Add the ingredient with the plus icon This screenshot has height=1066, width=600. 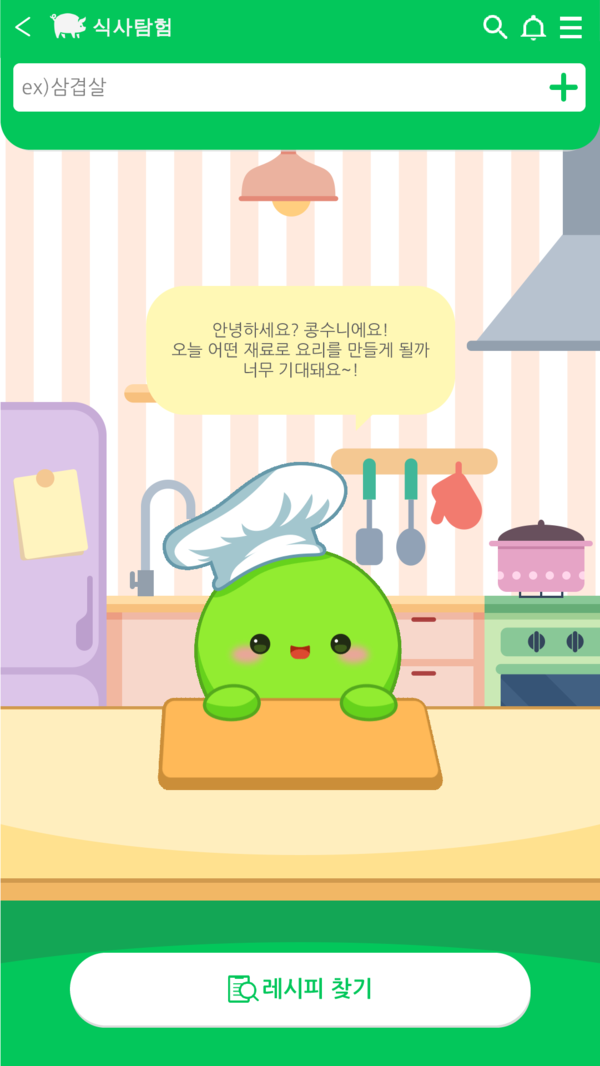pyautogui.click(x=563, y=88)
